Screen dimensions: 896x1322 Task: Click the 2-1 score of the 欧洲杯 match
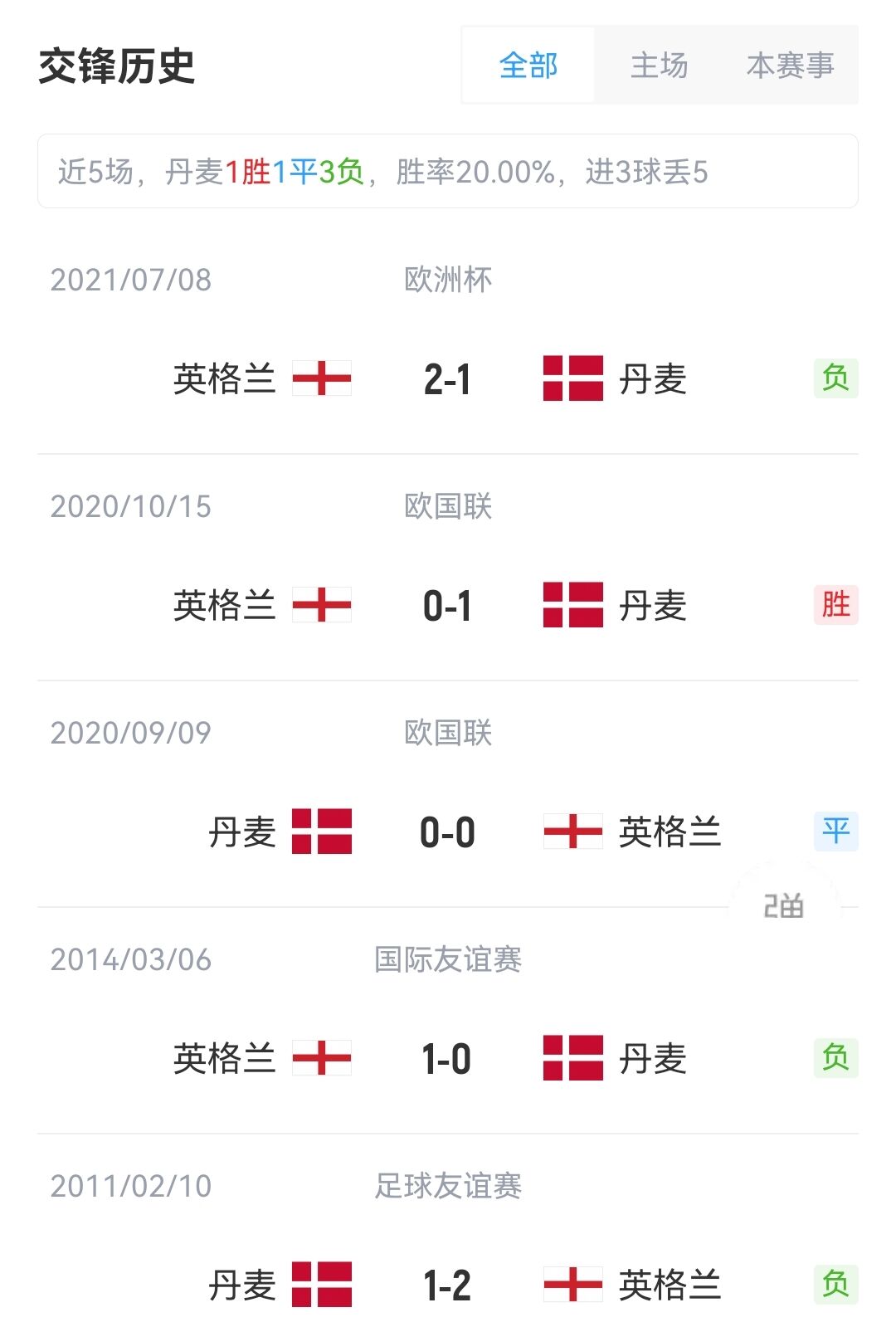click(448, 381)
